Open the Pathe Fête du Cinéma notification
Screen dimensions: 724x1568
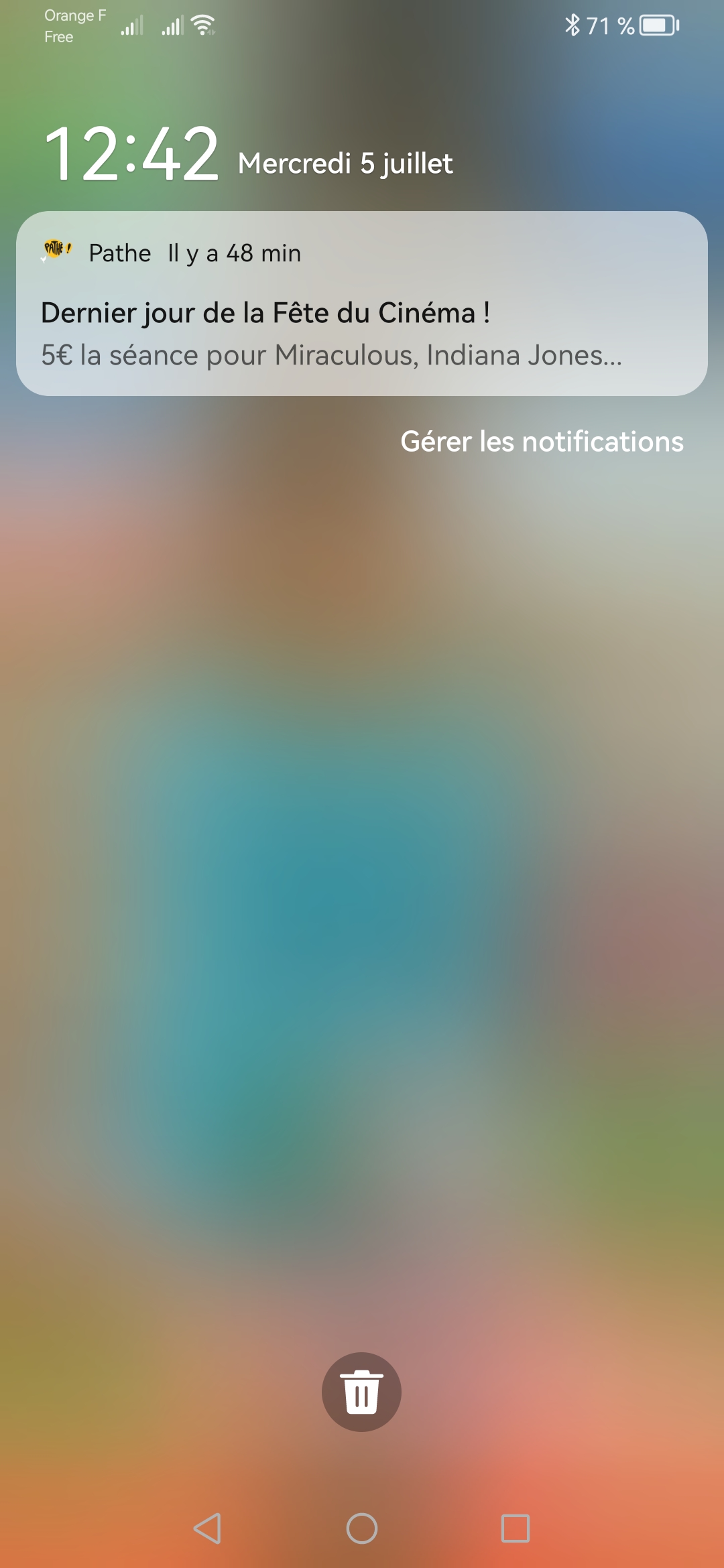pos(362,304)
